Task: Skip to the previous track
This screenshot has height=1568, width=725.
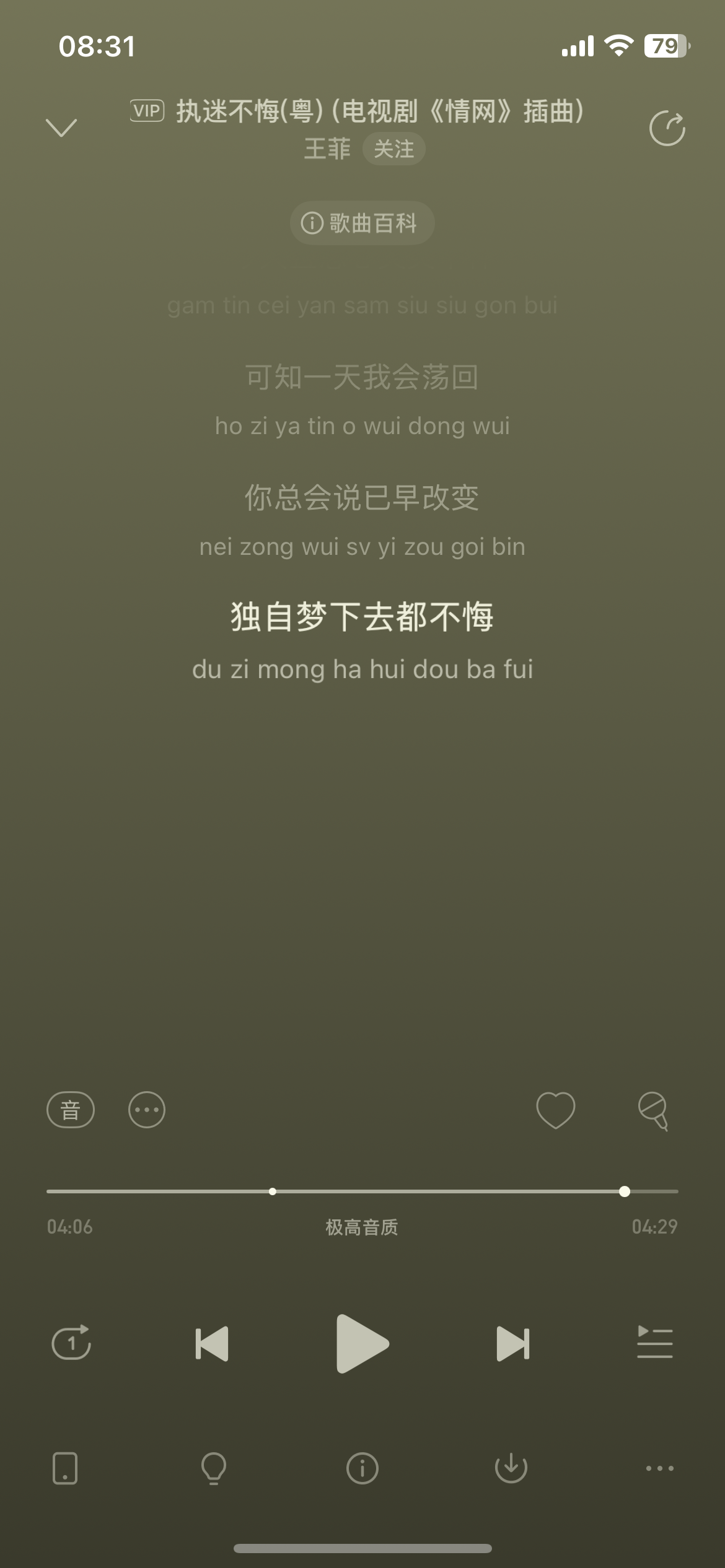Action: (x=212, y=1343)
